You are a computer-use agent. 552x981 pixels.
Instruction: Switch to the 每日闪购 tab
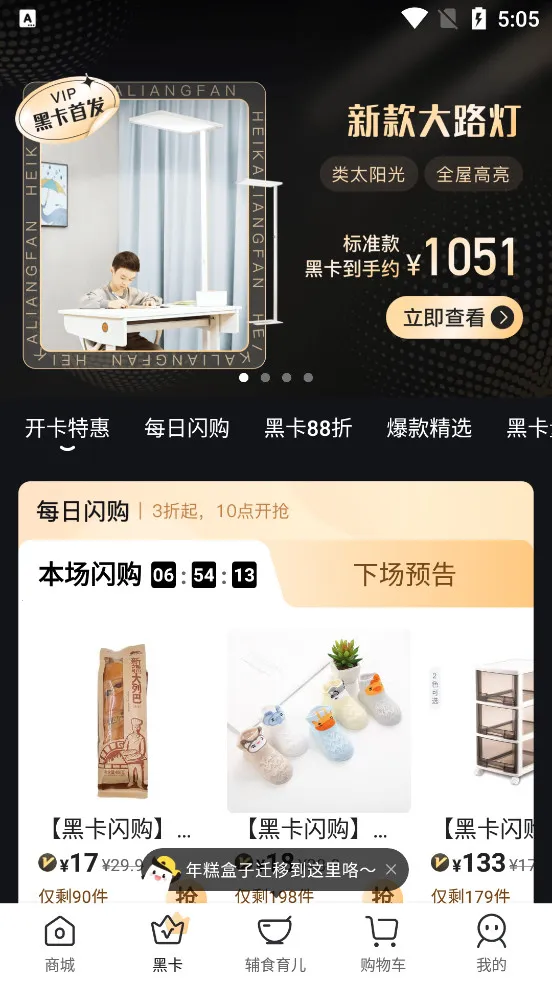187,428
